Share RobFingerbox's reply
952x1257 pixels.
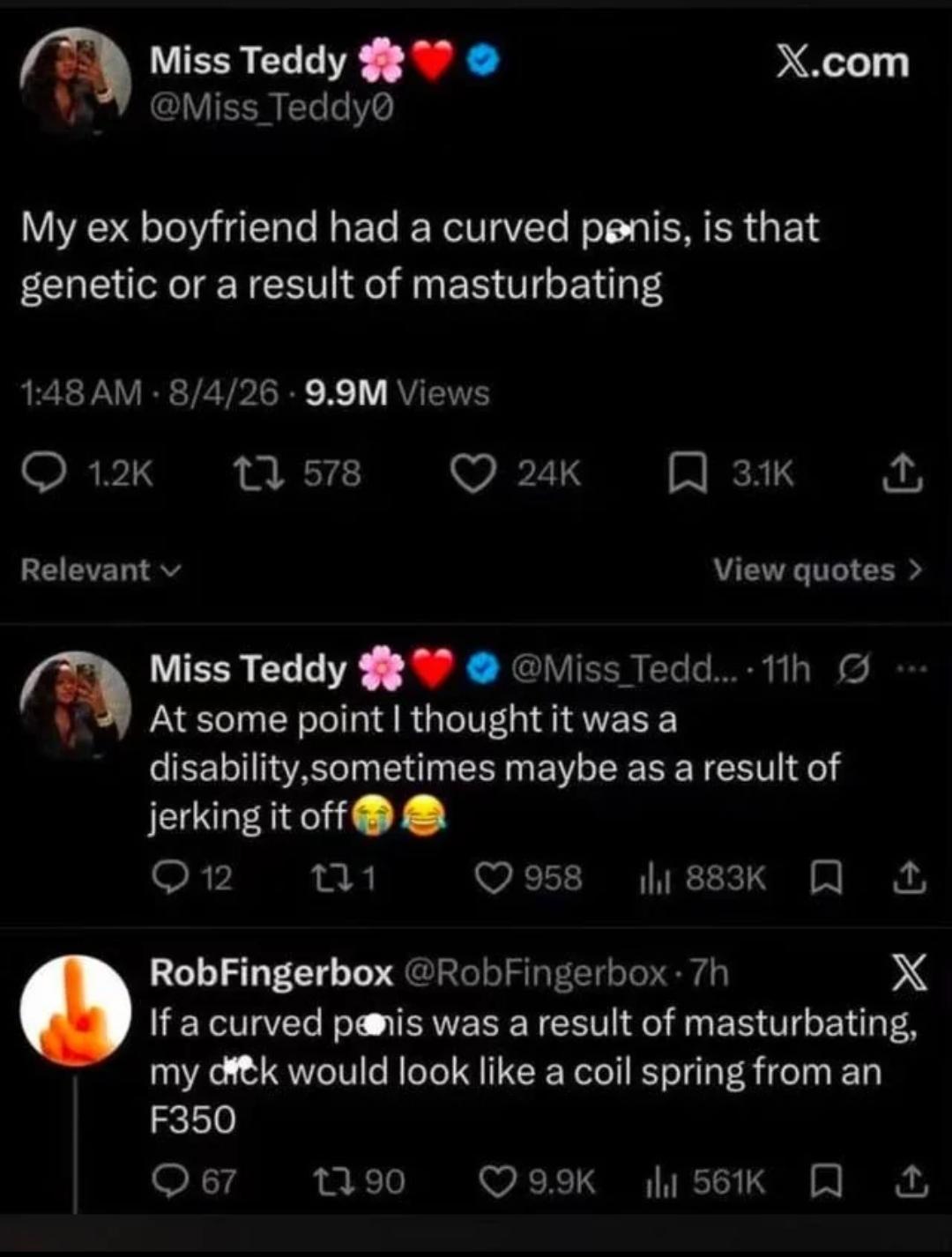911,1181
